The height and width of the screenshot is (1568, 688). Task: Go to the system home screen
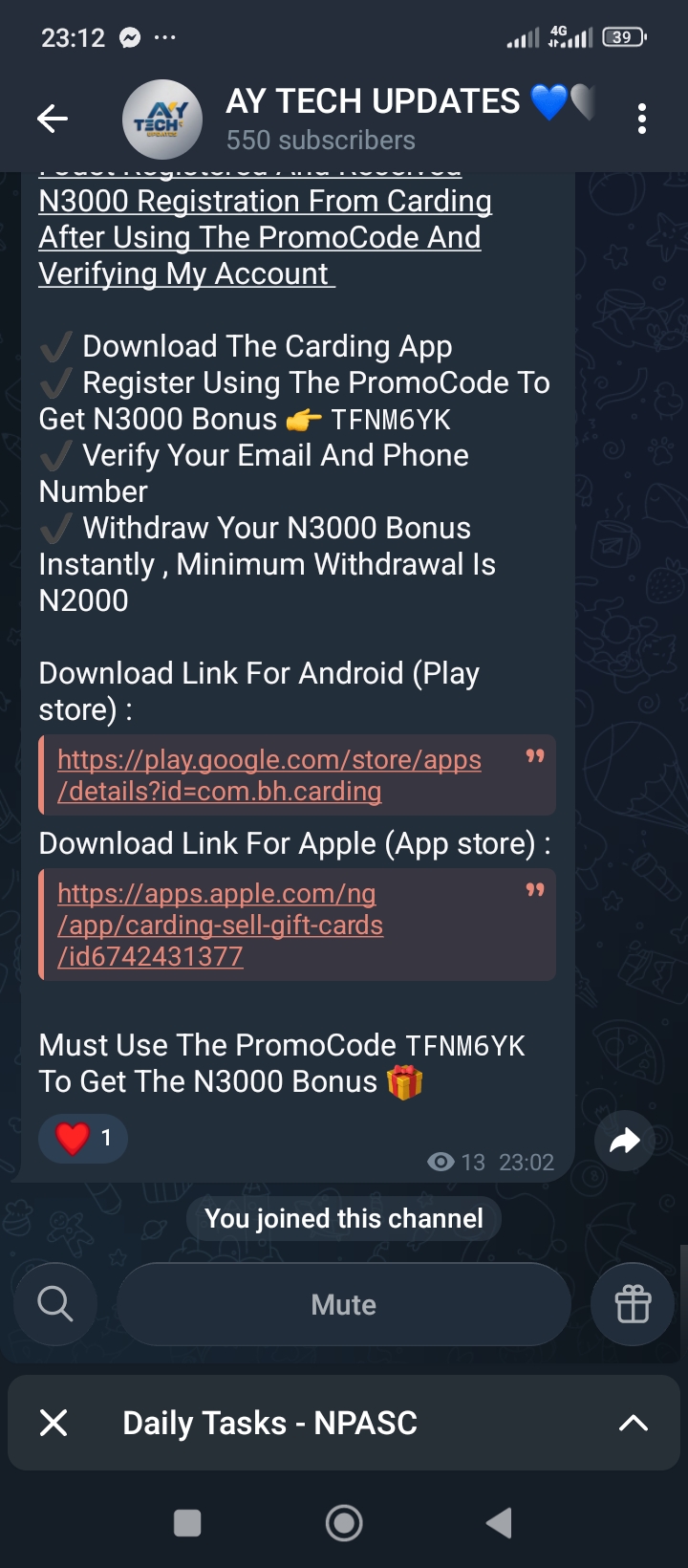tap(344, 1523)
